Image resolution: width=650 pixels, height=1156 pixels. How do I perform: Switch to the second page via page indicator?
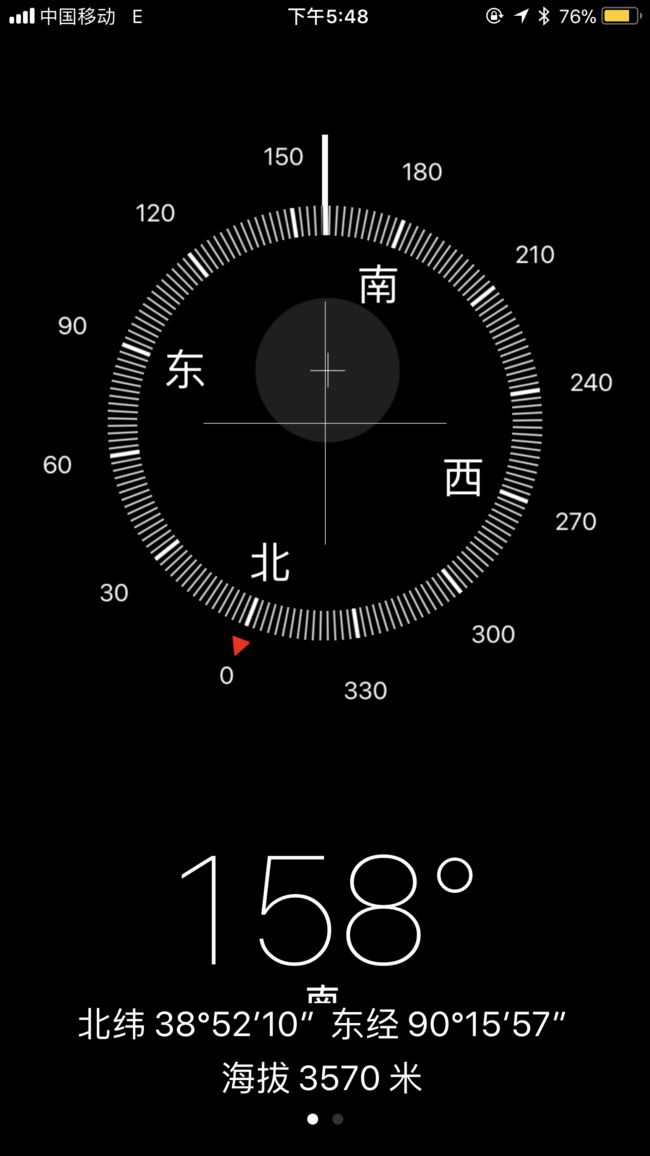pos(338,1119)
